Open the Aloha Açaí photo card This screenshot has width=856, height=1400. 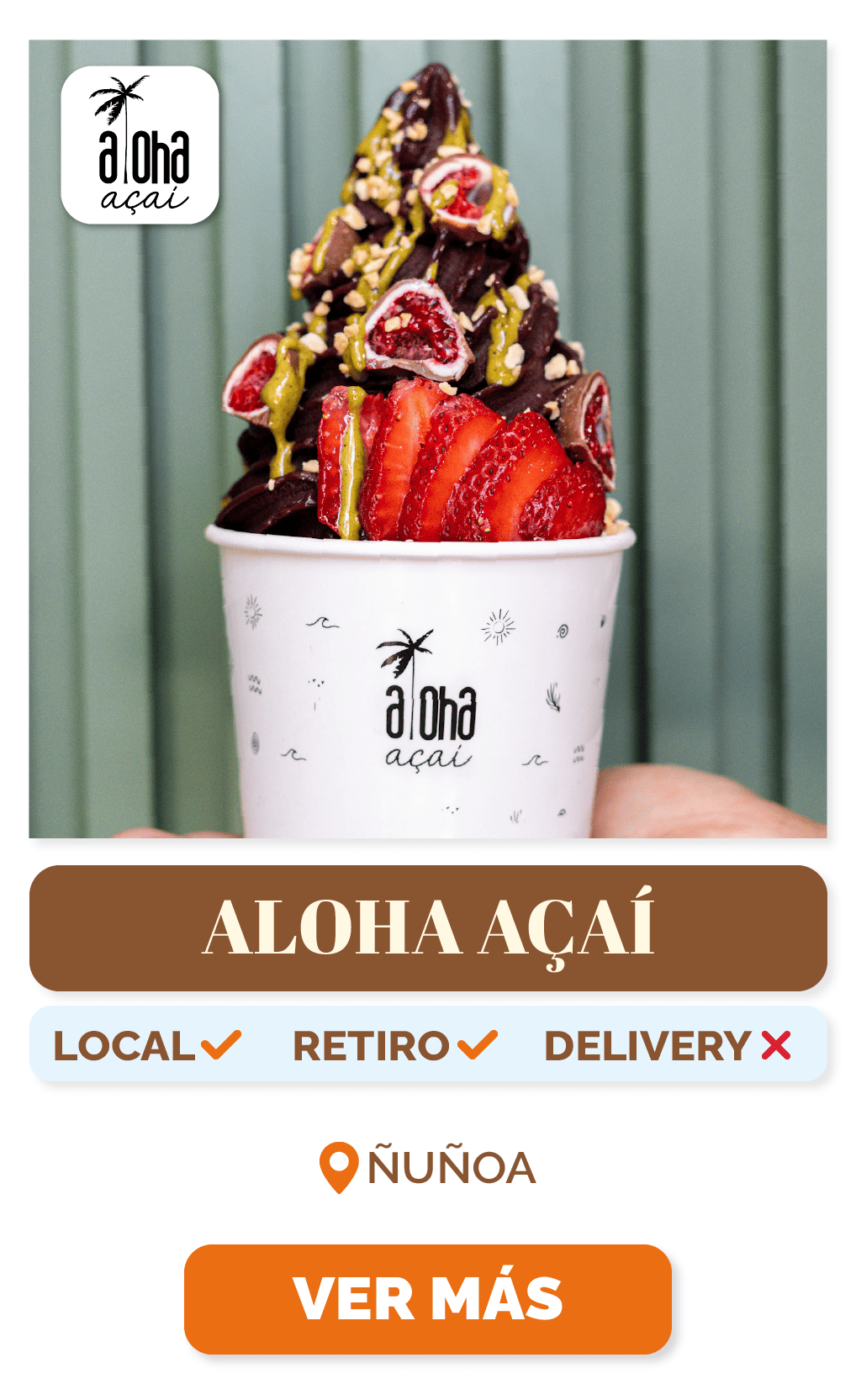pyautogui.click(x=427, y=438)
